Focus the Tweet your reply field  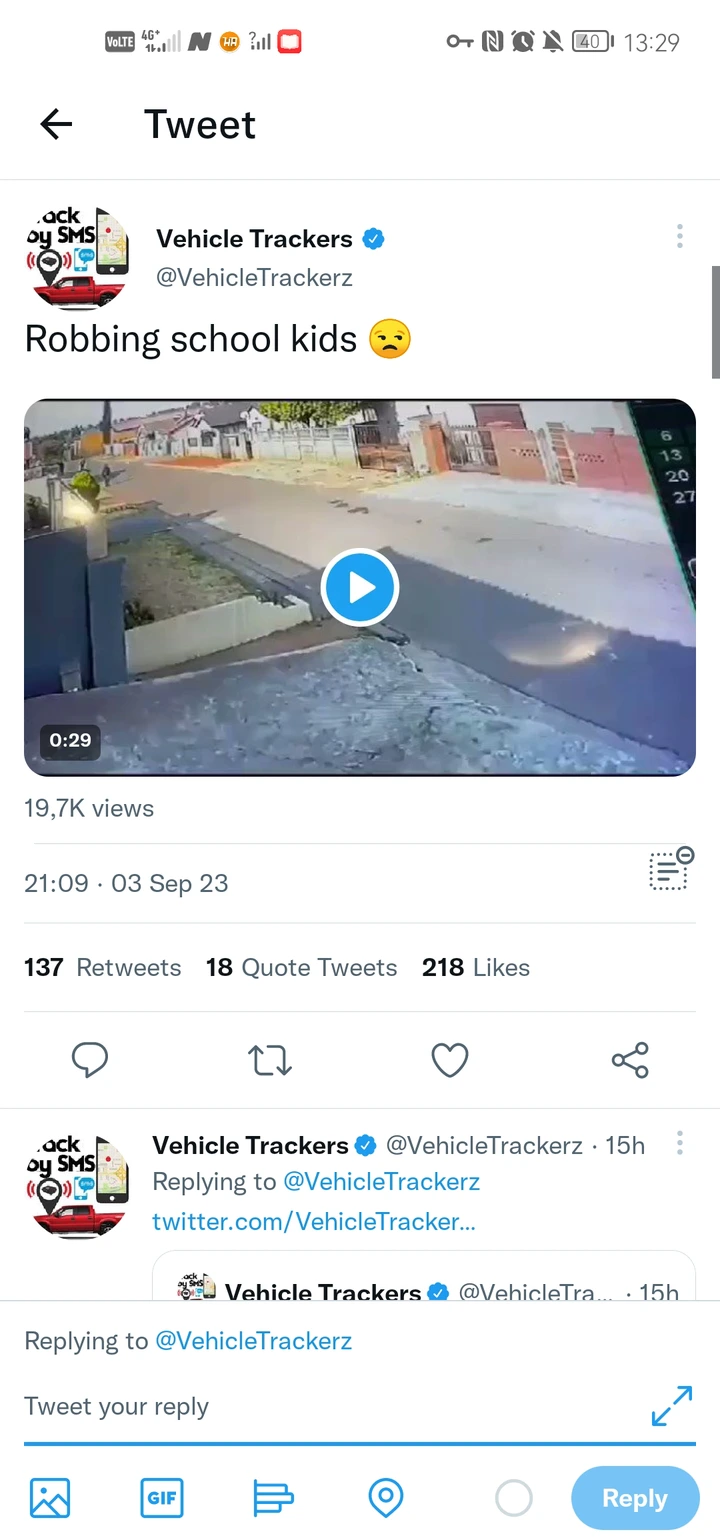point(300,1406)
